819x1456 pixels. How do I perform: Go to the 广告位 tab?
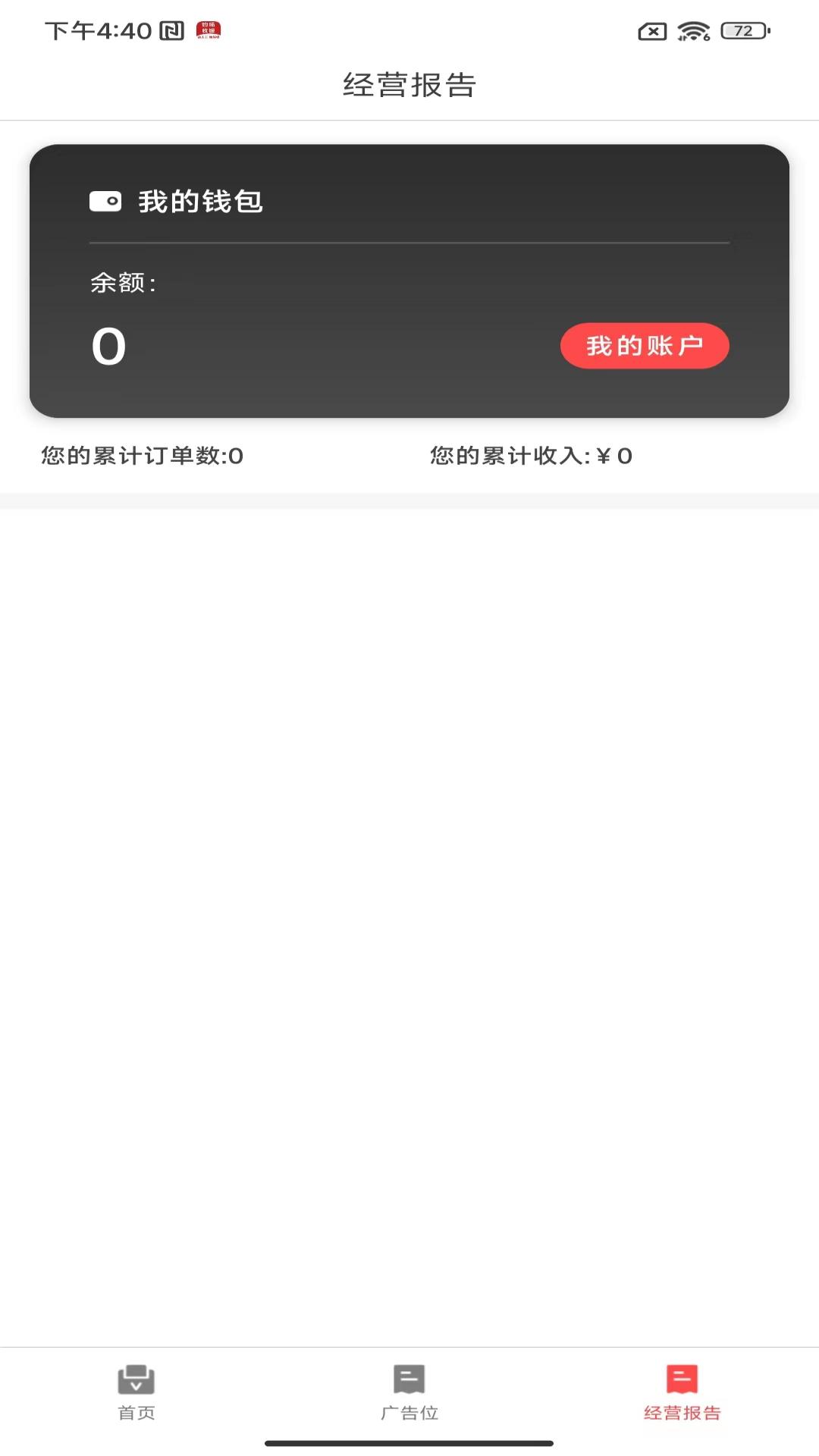[409, 1392]
